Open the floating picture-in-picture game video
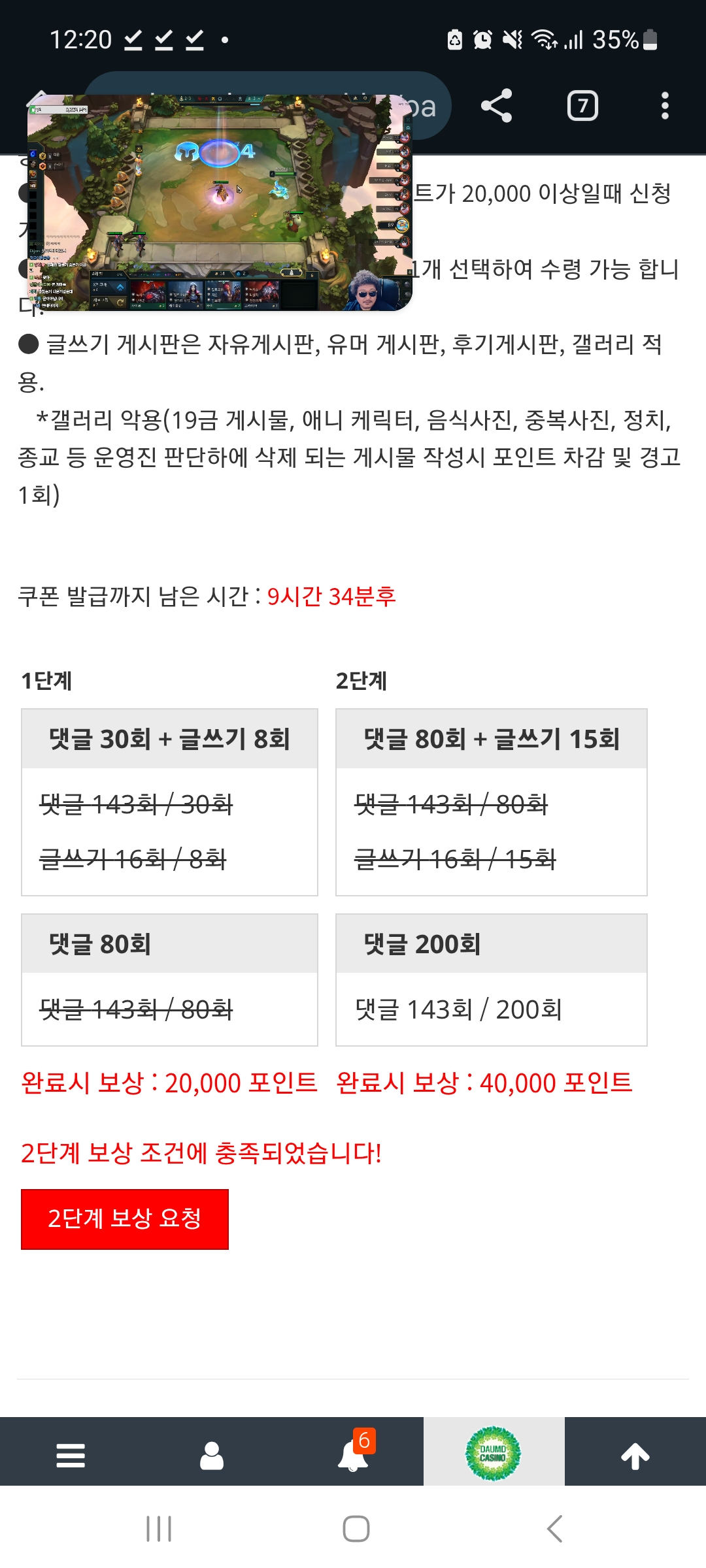Viewport: 706px width, 1568px height. click(x=220, y=203)
